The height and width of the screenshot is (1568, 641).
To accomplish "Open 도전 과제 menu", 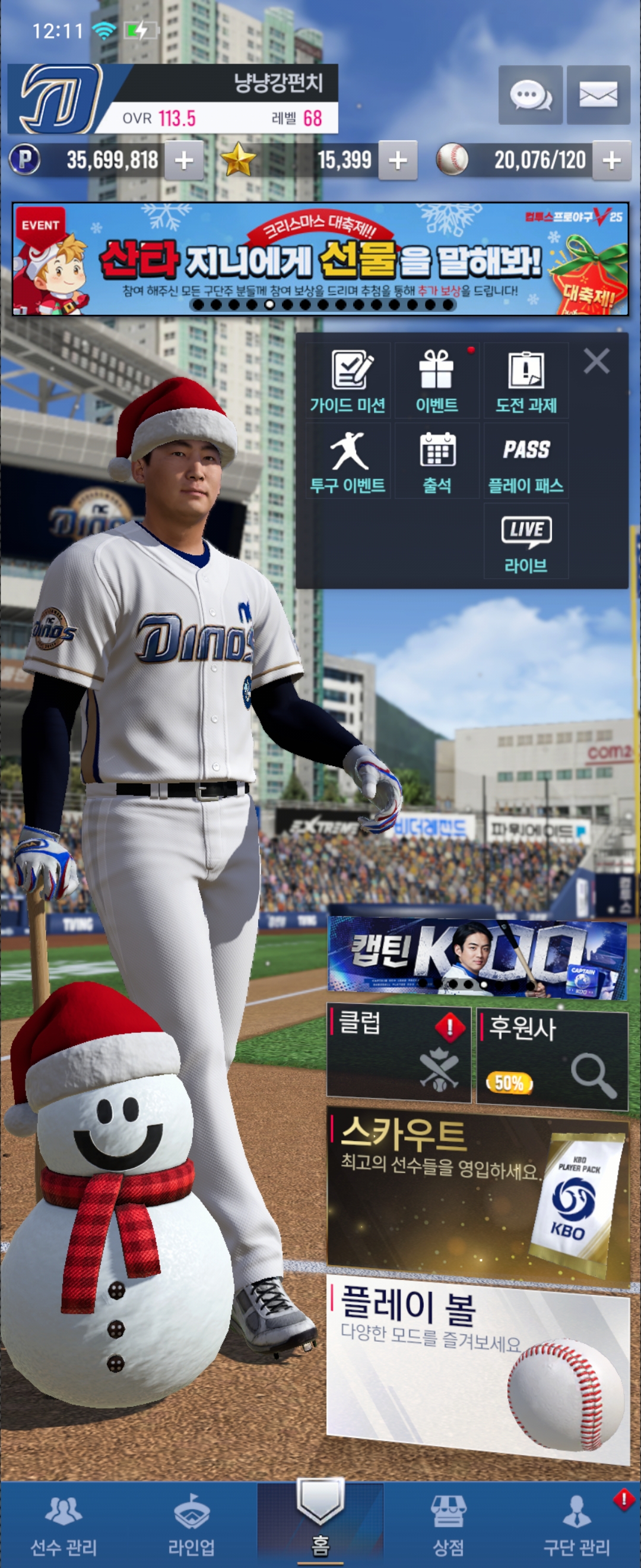I will [526, 381].
